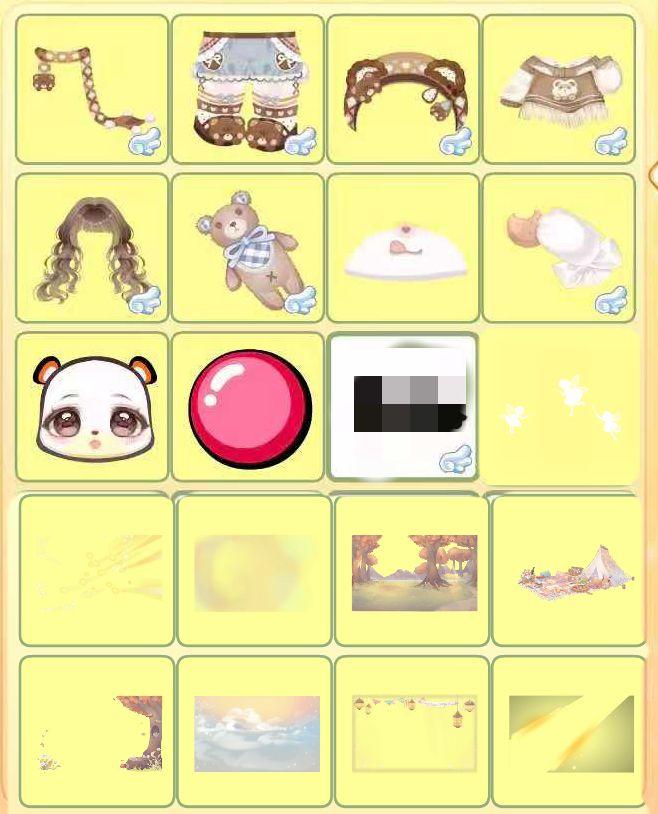Choose the panda face avatar
Viewport: 658px width, 814px height.
[91, 408]
